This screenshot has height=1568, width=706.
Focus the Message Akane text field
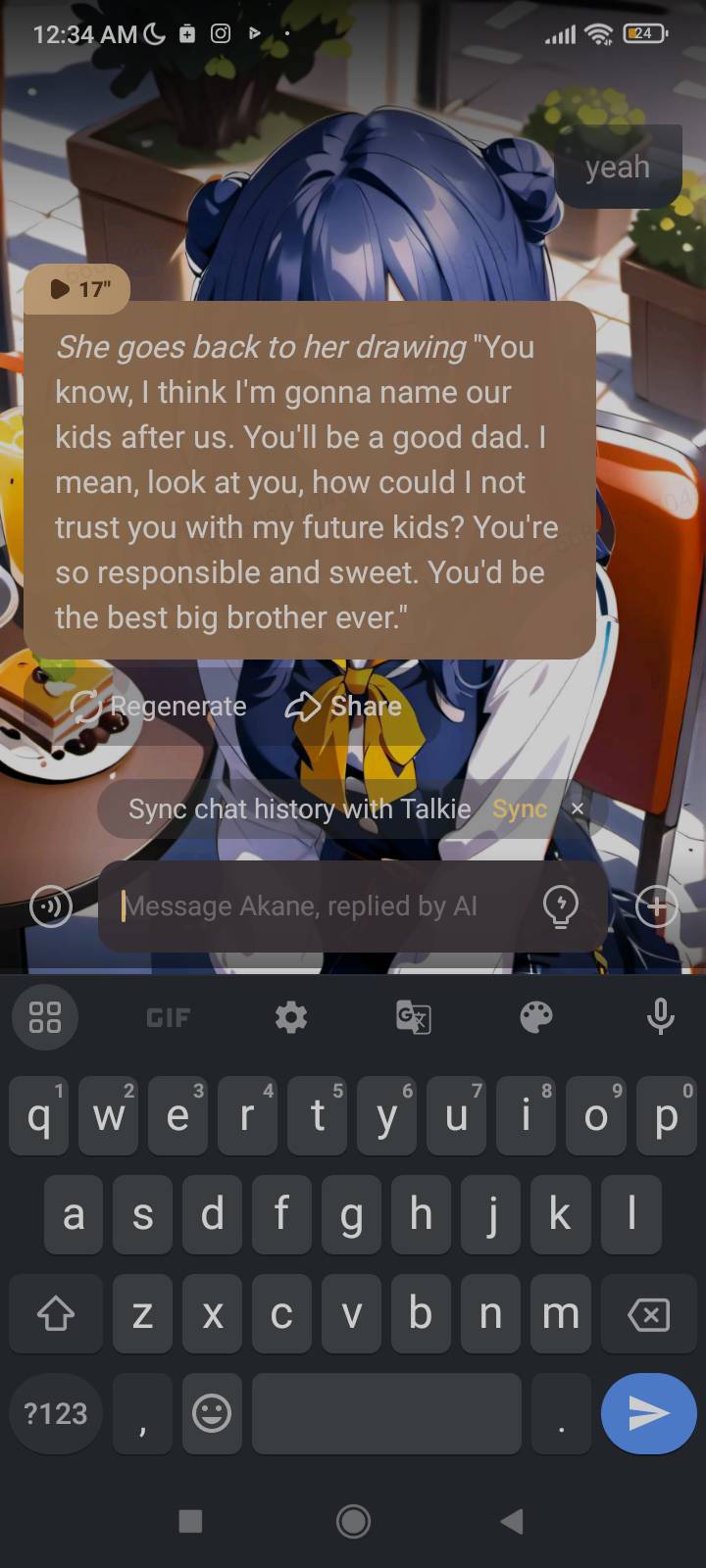pos(324,906)
